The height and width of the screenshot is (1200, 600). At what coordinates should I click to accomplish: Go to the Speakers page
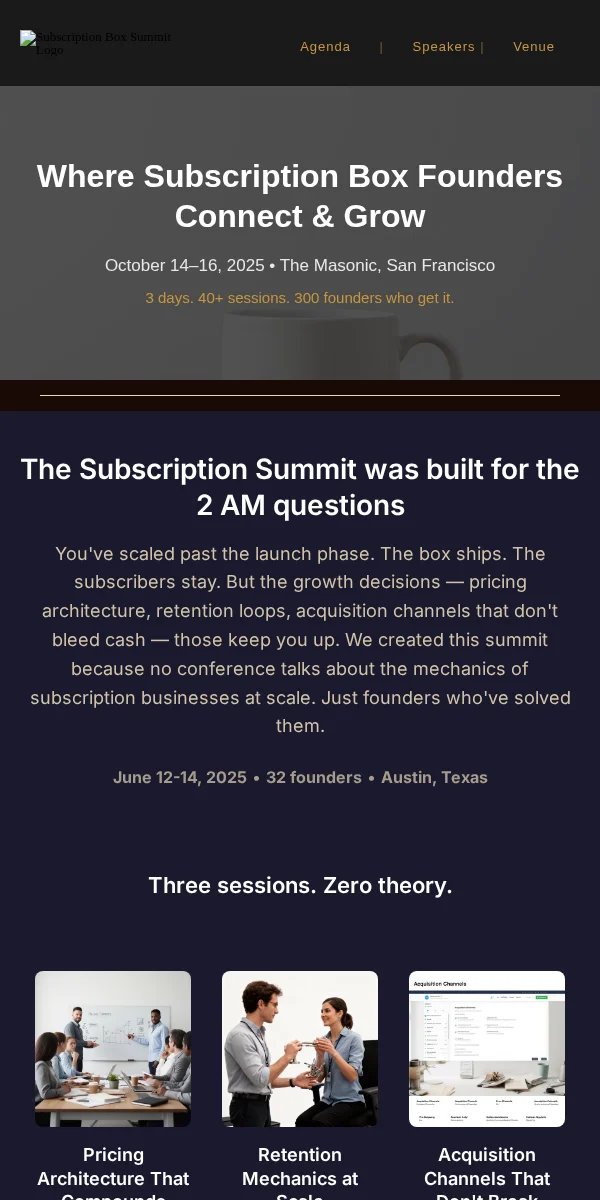444,47
